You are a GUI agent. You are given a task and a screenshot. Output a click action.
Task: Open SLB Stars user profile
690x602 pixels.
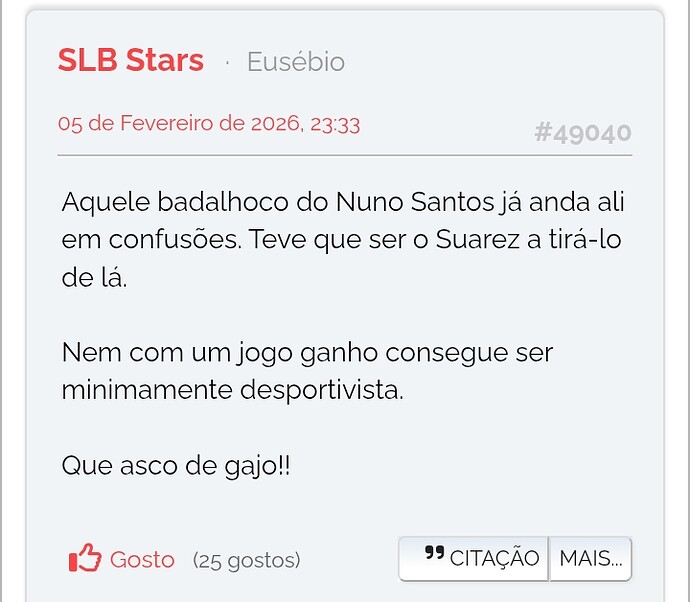coord(131,61)
